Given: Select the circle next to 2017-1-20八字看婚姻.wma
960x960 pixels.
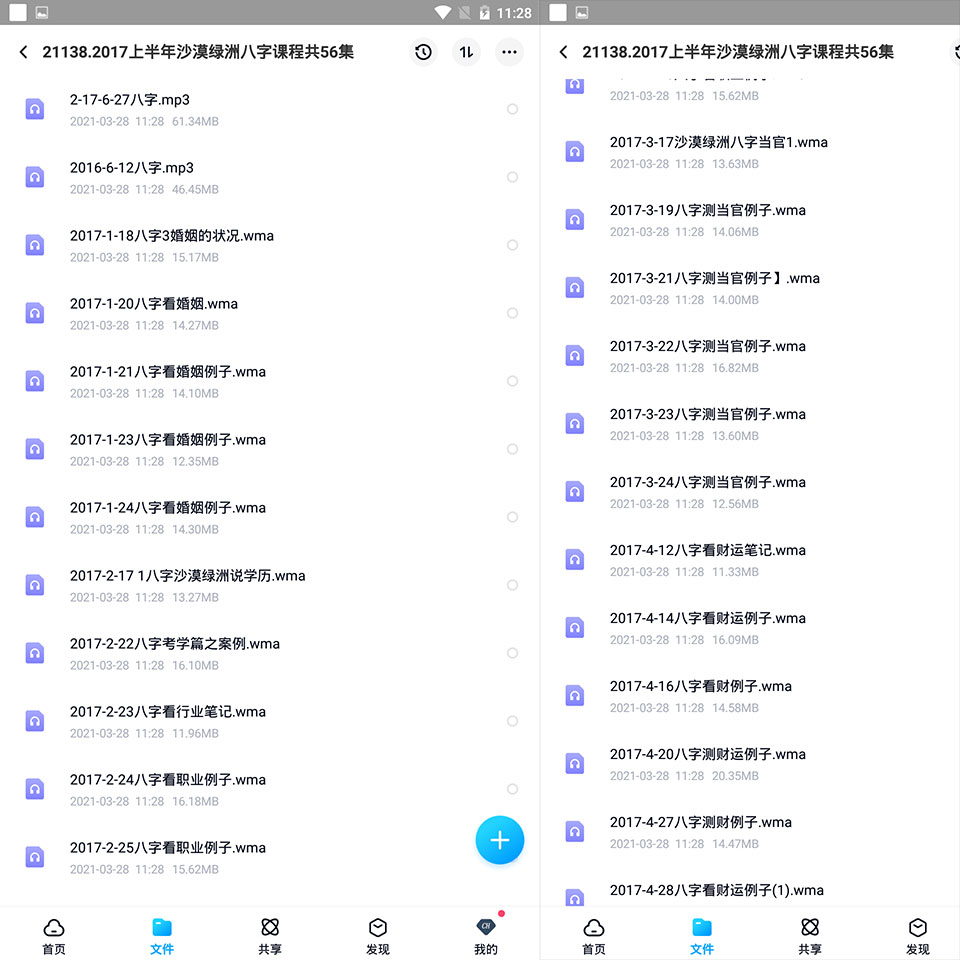Looking at the screenshot, I should click(512, 313).
